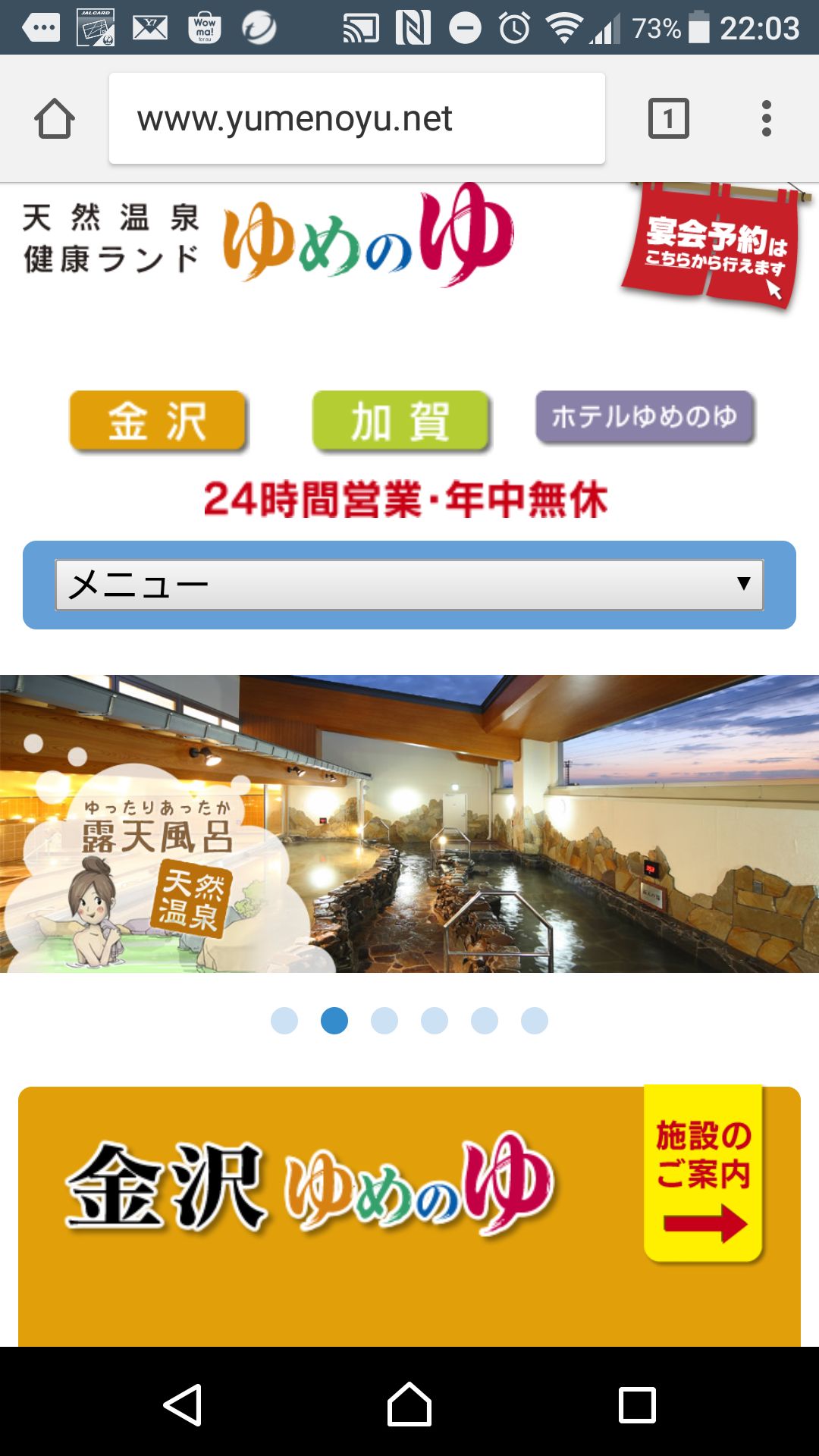This screenshot has height=1456, width=819.
Task: Open the 施設のご案内 facility guide button
Action: (x=703, y=1174)
